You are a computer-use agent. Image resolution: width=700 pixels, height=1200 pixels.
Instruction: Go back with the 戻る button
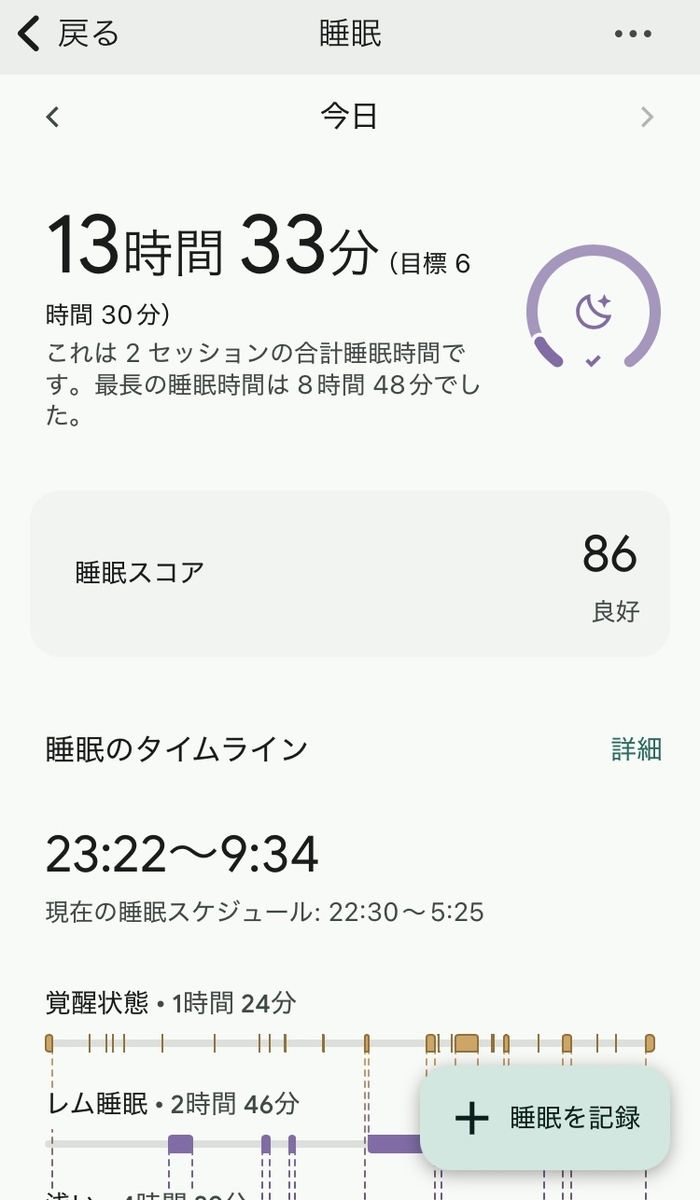[68, 34]
